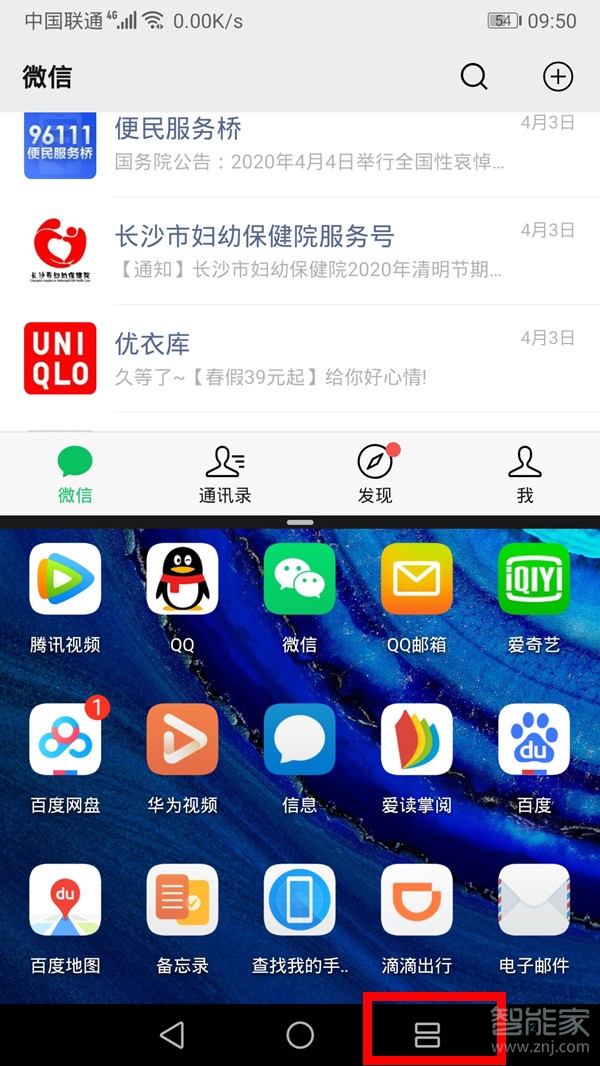600x1066 pixels.
Task: Launch the 腾讯视频 app
Action: click(x=65, y=580)
